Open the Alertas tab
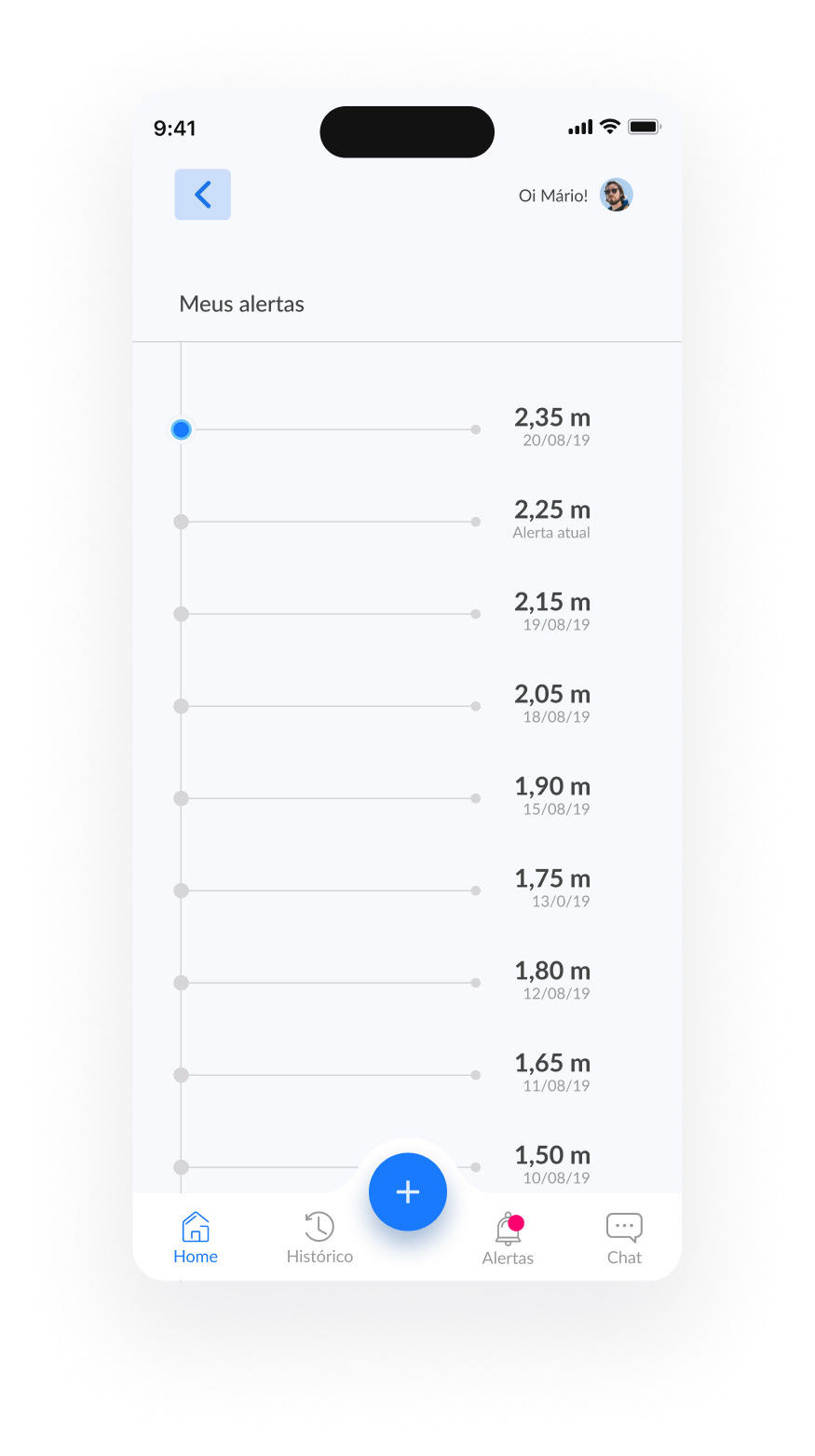This screenshot has height=1456, width=815. tap(508, 1239)
